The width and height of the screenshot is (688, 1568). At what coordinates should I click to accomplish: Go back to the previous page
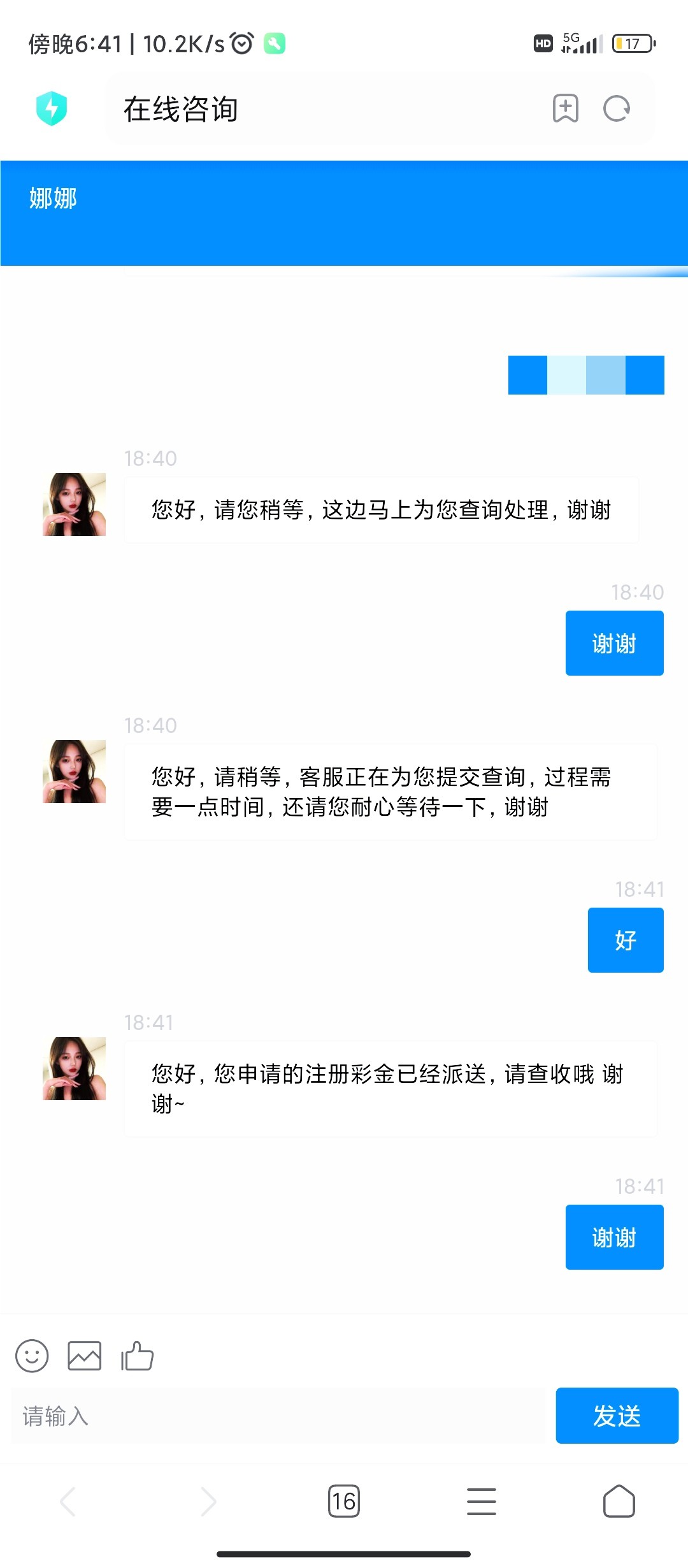pos(68,1501)
